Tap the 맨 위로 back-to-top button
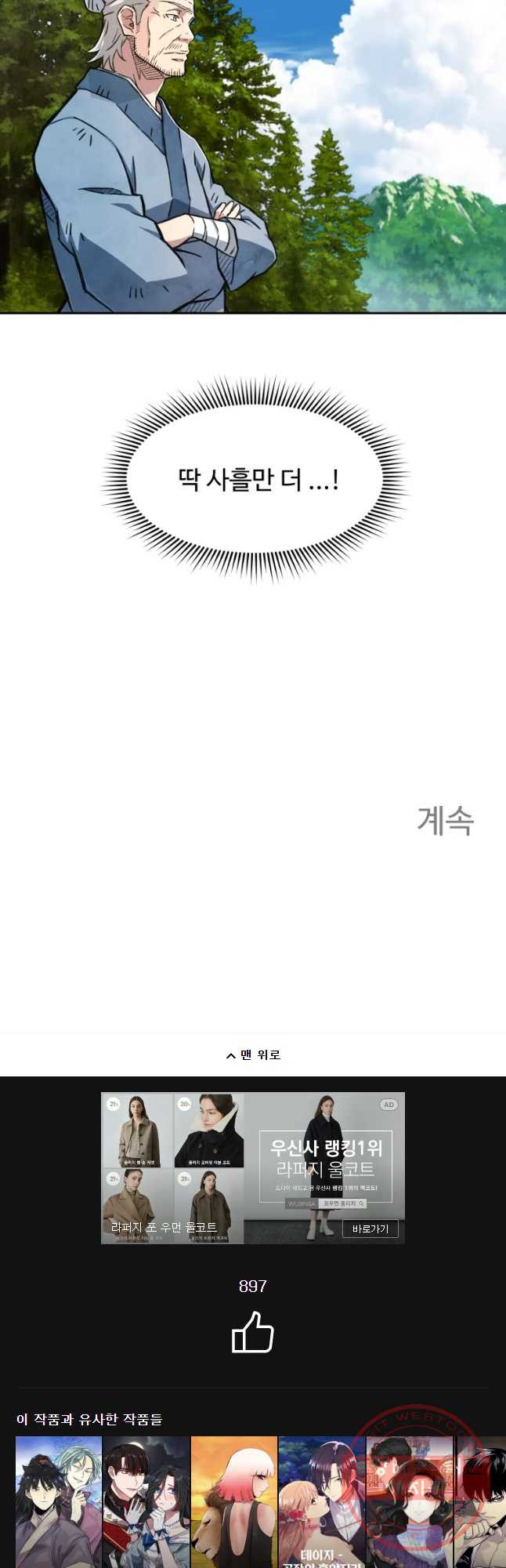The image size is (506, 1568). coord(253,1055)
